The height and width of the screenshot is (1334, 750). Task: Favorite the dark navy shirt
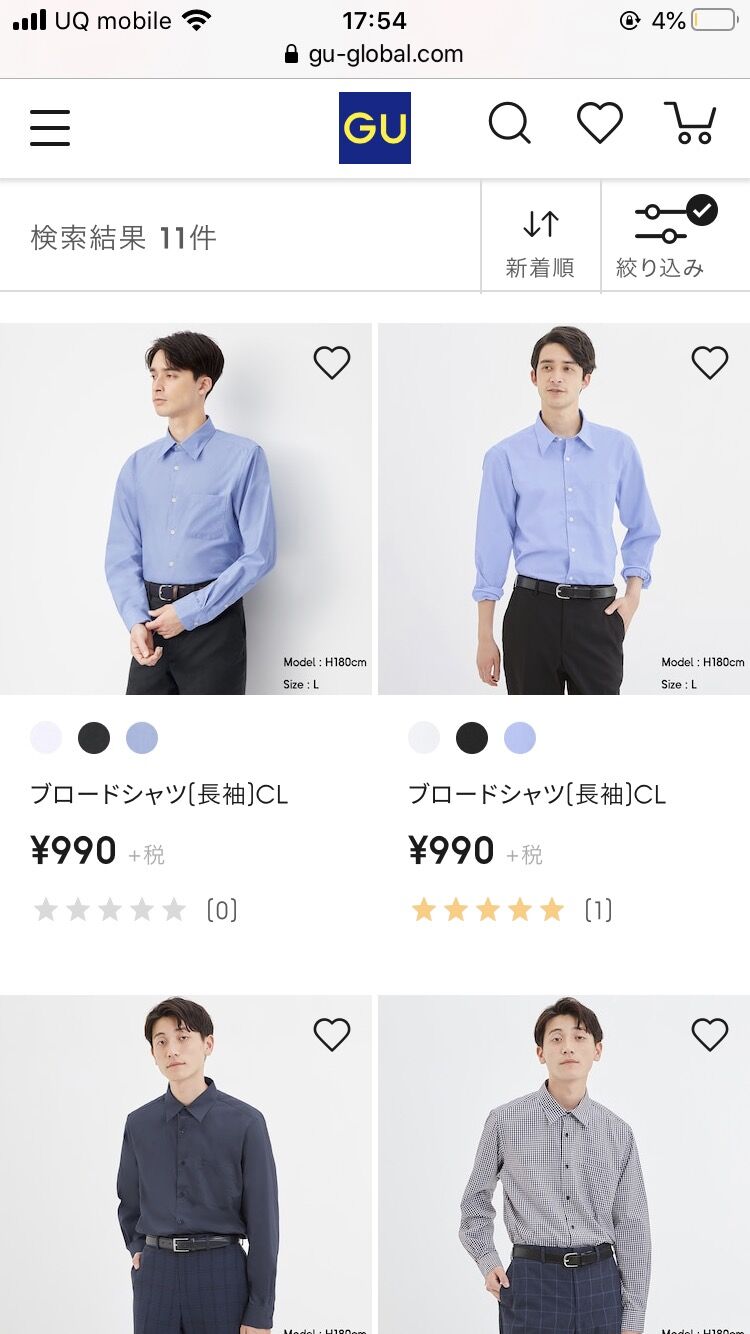332,1034
